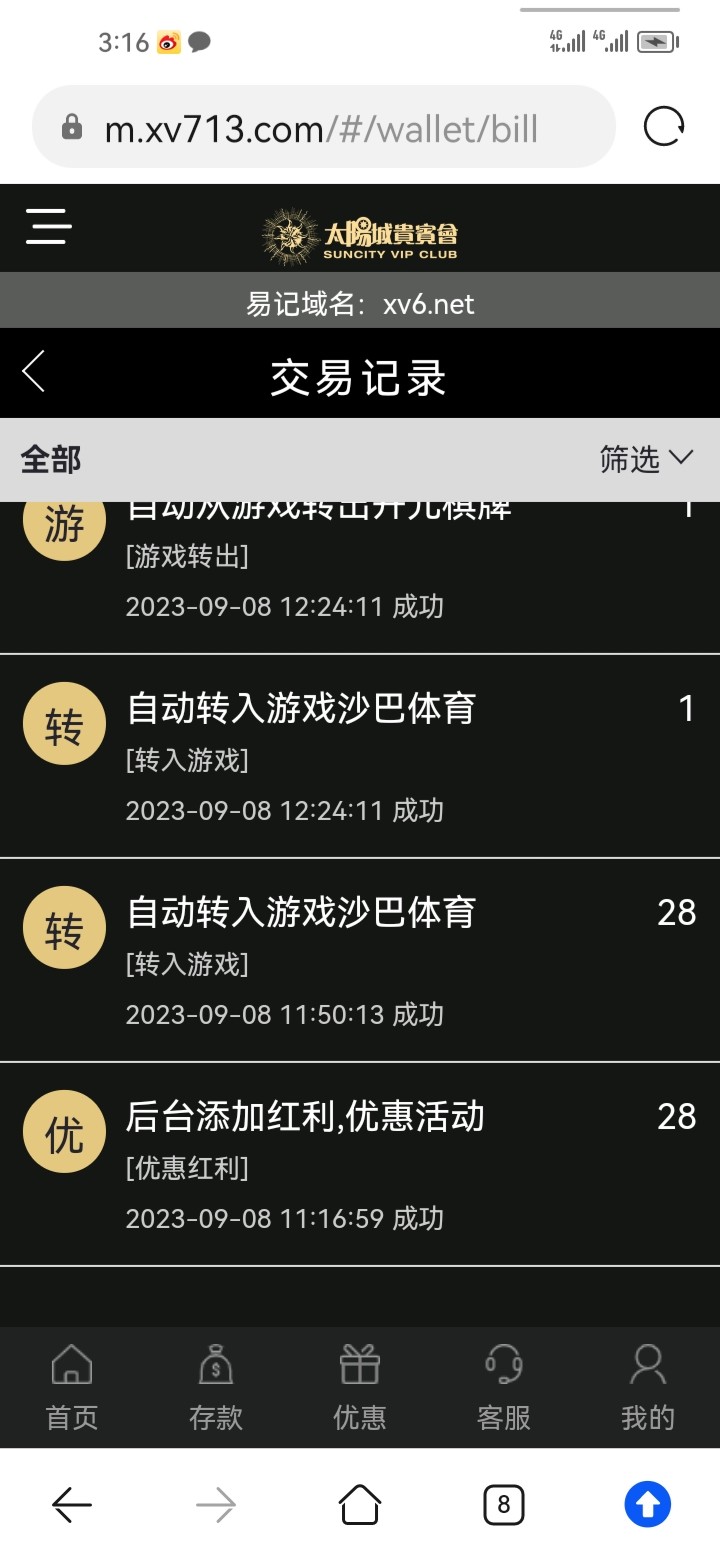Open the browser tab switcher

coord(503,1504)
